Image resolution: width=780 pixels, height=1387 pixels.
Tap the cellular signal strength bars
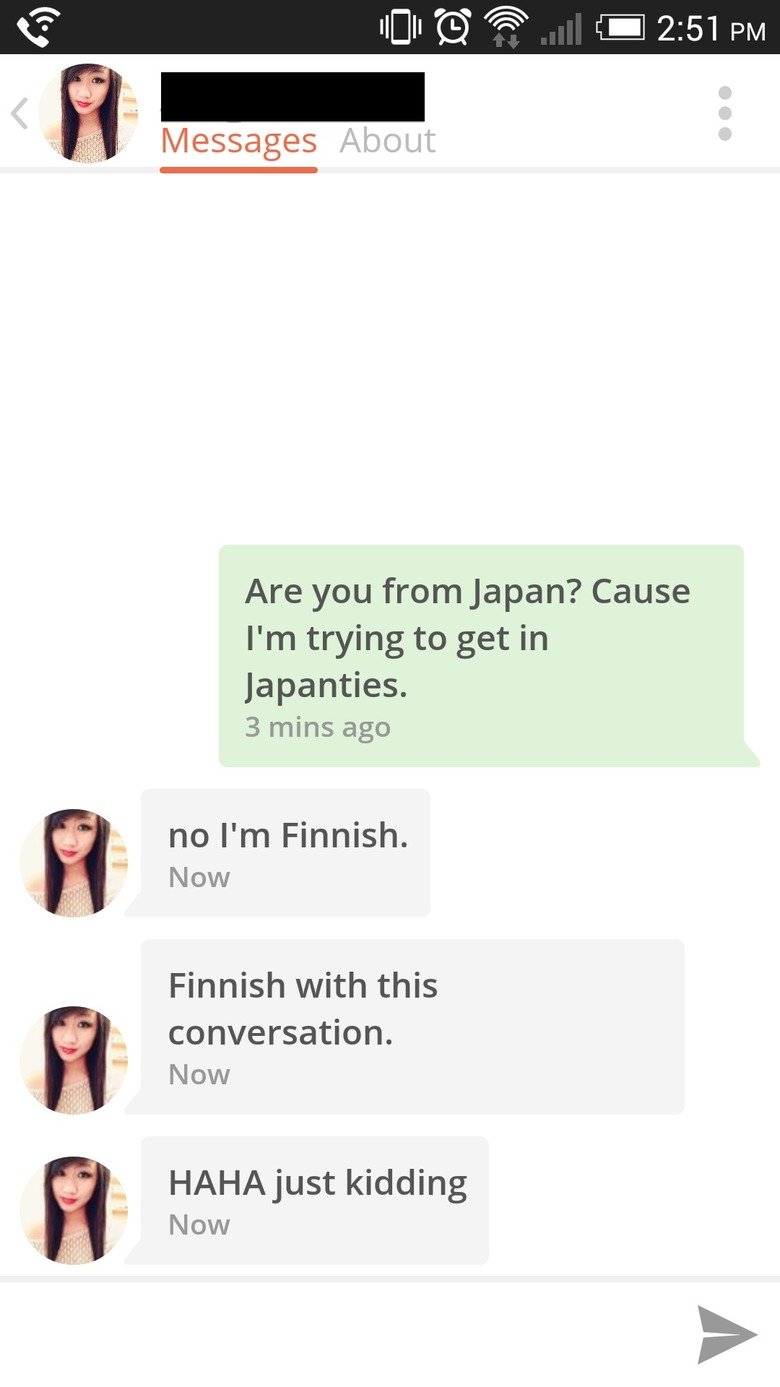point(561,27)
